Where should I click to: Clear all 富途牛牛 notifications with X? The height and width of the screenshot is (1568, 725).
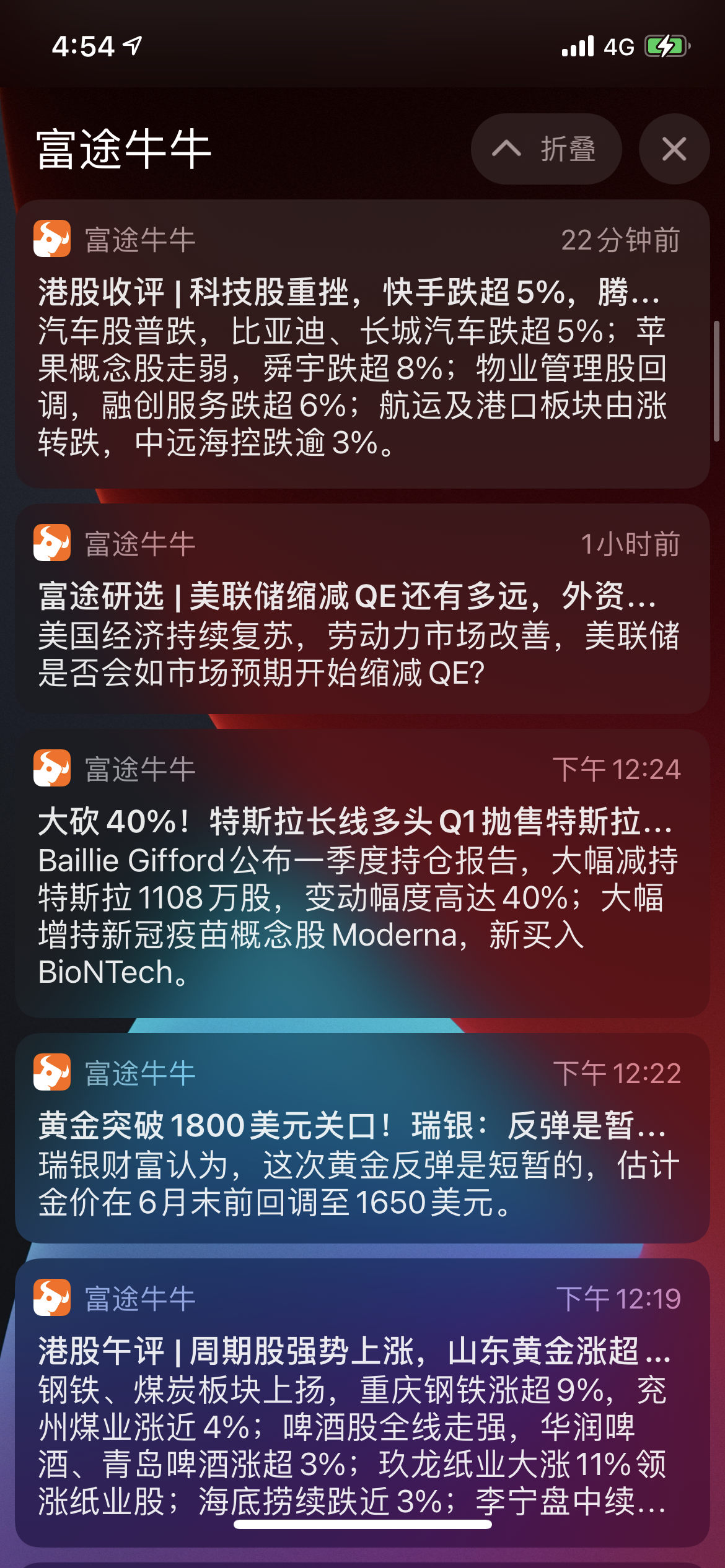674,149
